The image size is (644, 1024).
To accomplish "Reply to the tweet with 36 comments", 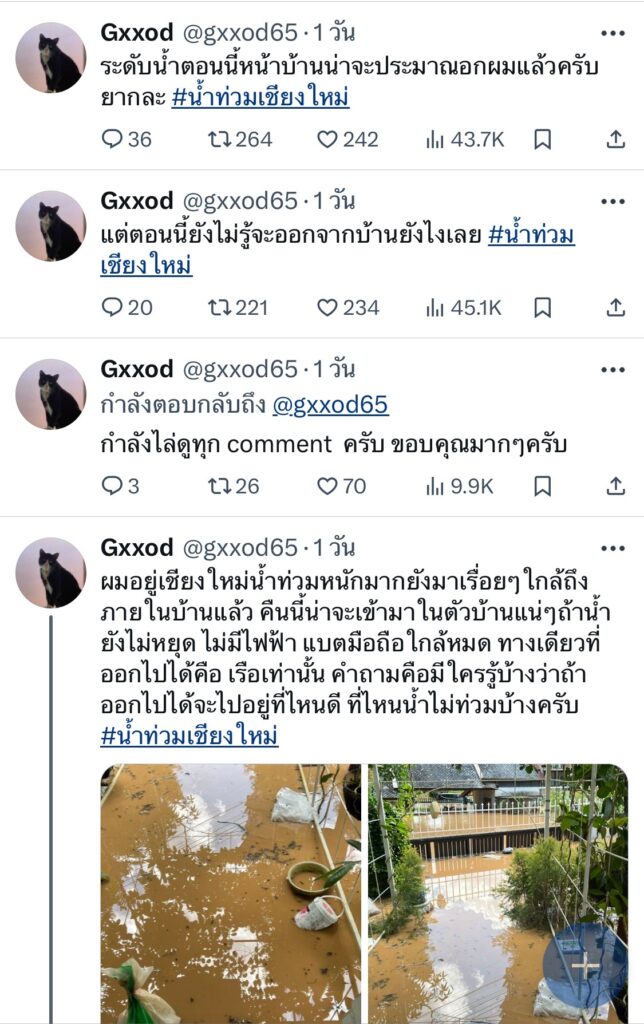I will coord(112,140).
